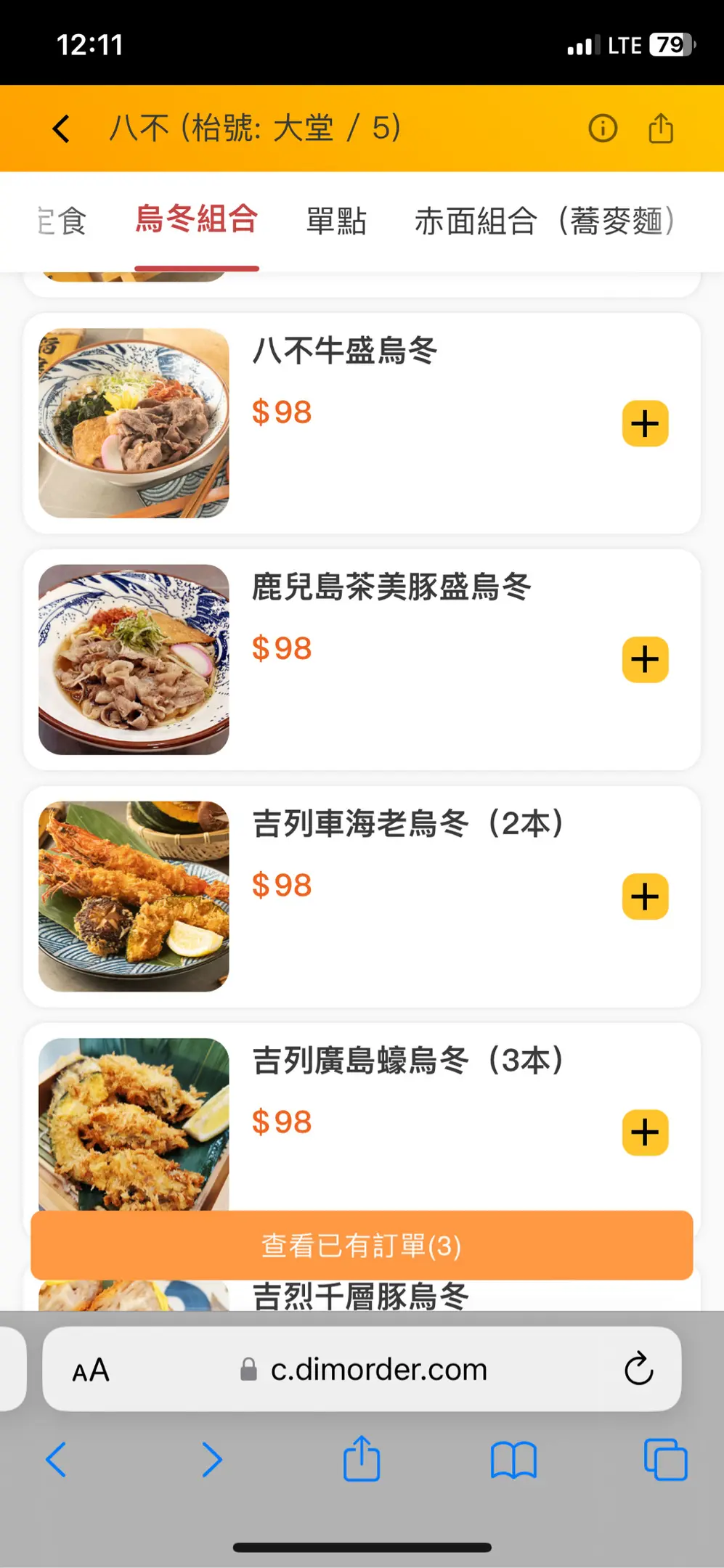Open Safari's AA page settings
The width and height of the screenshot is (724, 1568).
[91, 1371]
